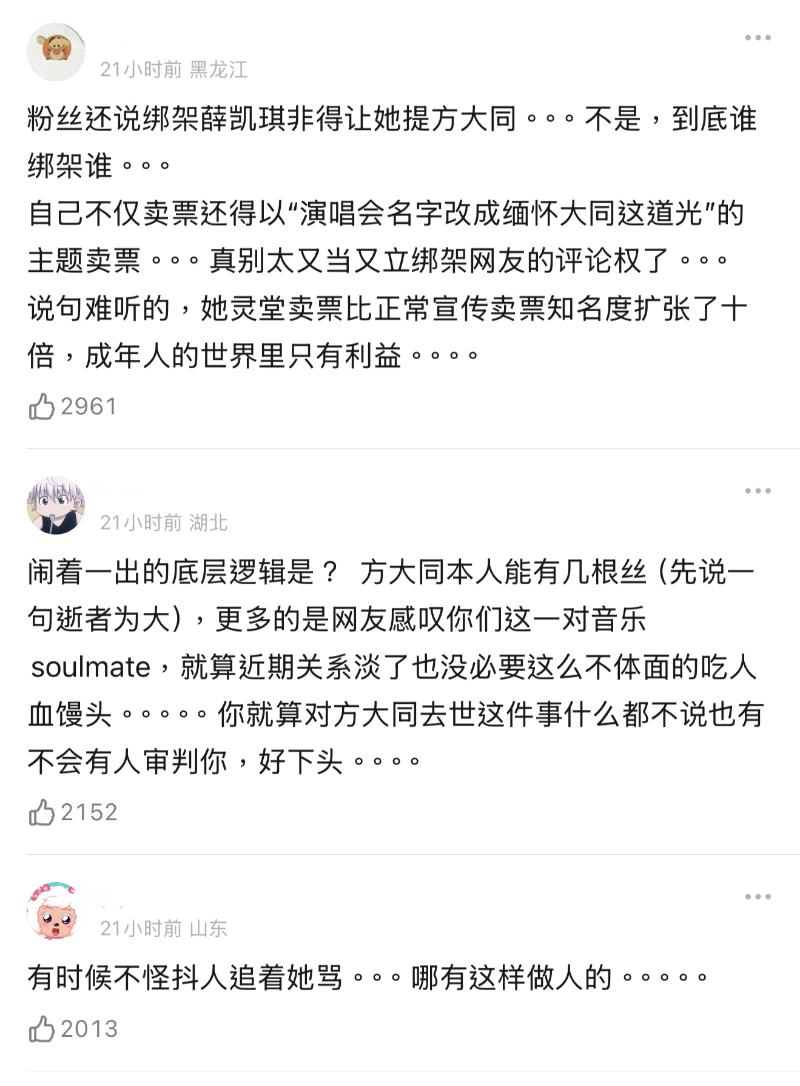View the Heilongjiang commenter's avatar profile

click(56, 52)
